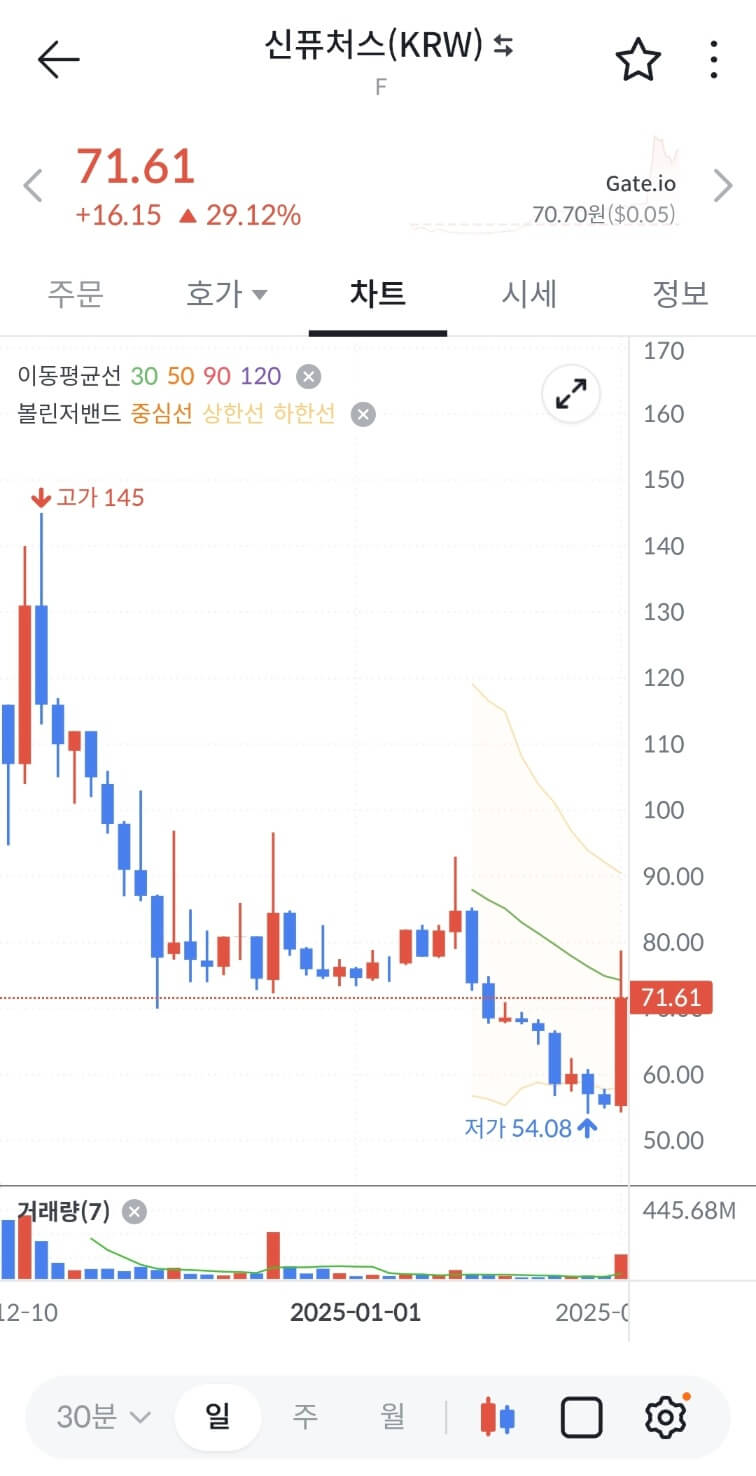Open chart settings via the gear icon

coord(666,1417)
